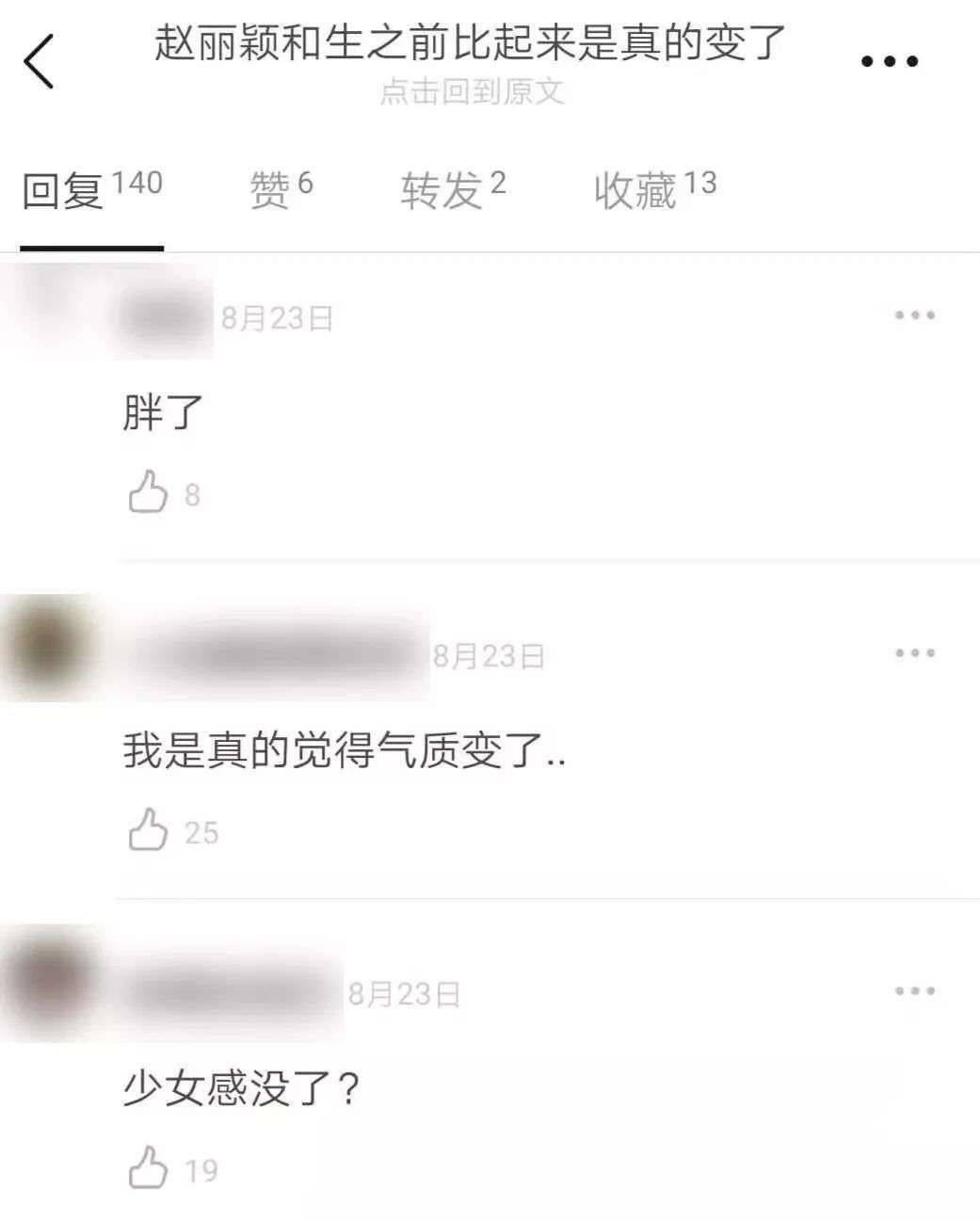The height and width of the screenshot is (1221, 980).
Task: Like the comment 少女感没了？
Action: click(149, 1168)
